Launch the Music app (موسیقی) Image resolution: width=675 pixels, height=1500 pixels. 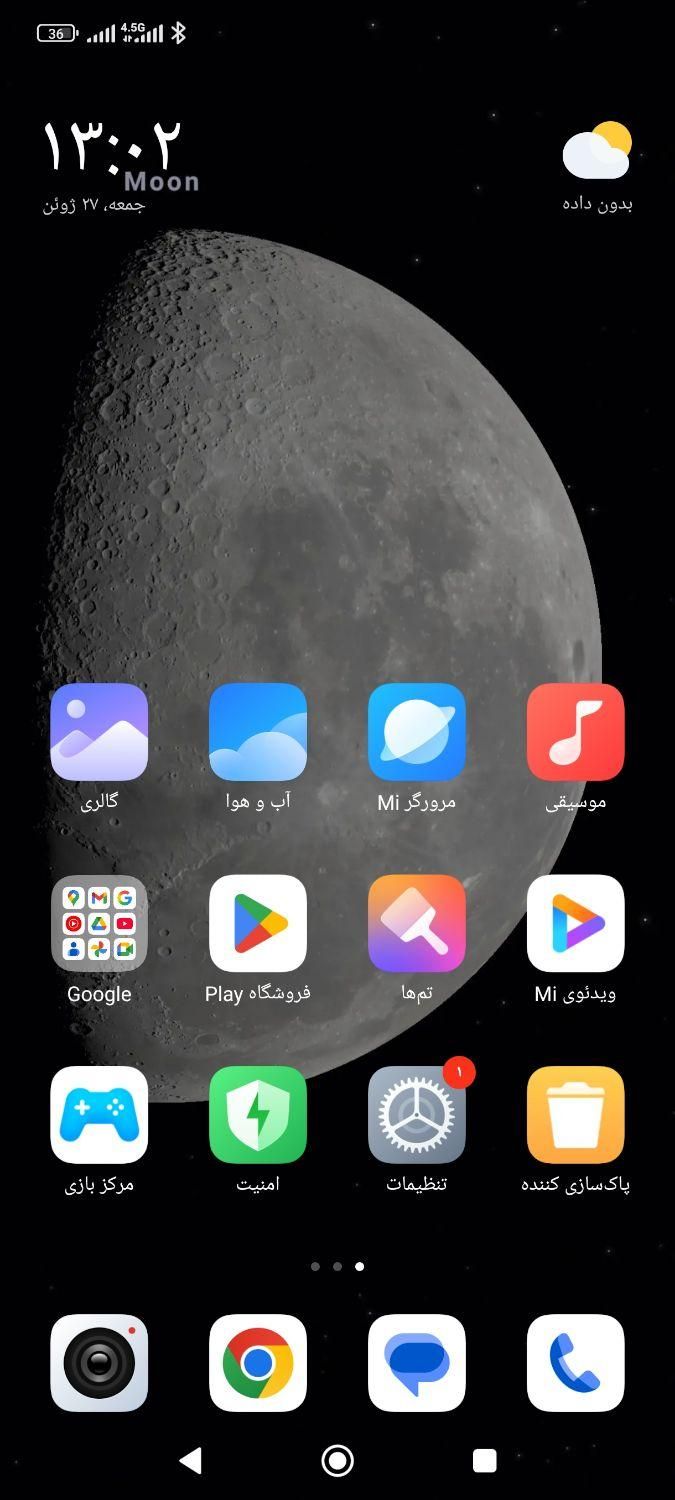pyautogui.click(x=576, y=732)
